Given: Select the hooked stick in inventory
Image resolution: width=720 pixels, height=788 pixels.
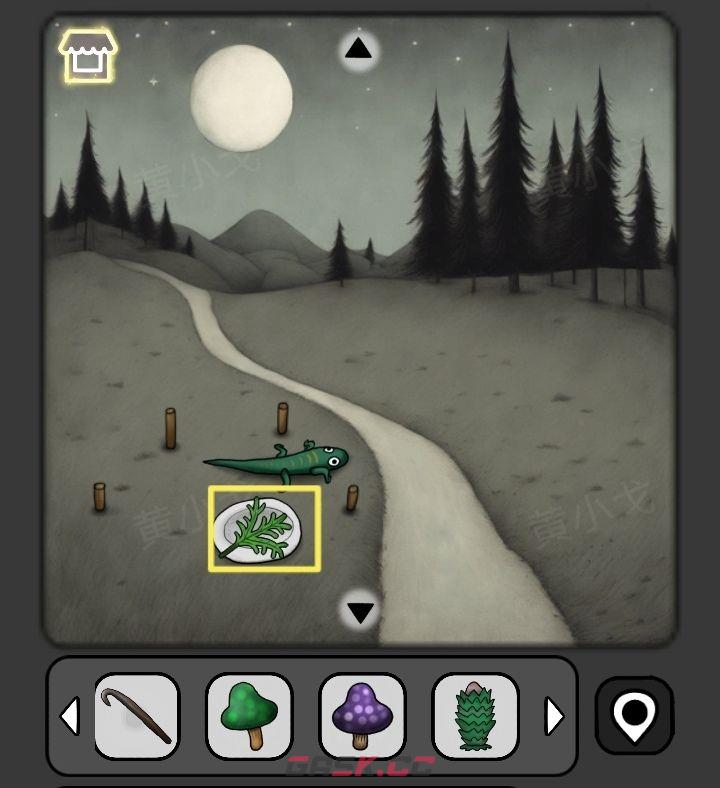Looking at the screenshot, I should (x=137, y=716).
